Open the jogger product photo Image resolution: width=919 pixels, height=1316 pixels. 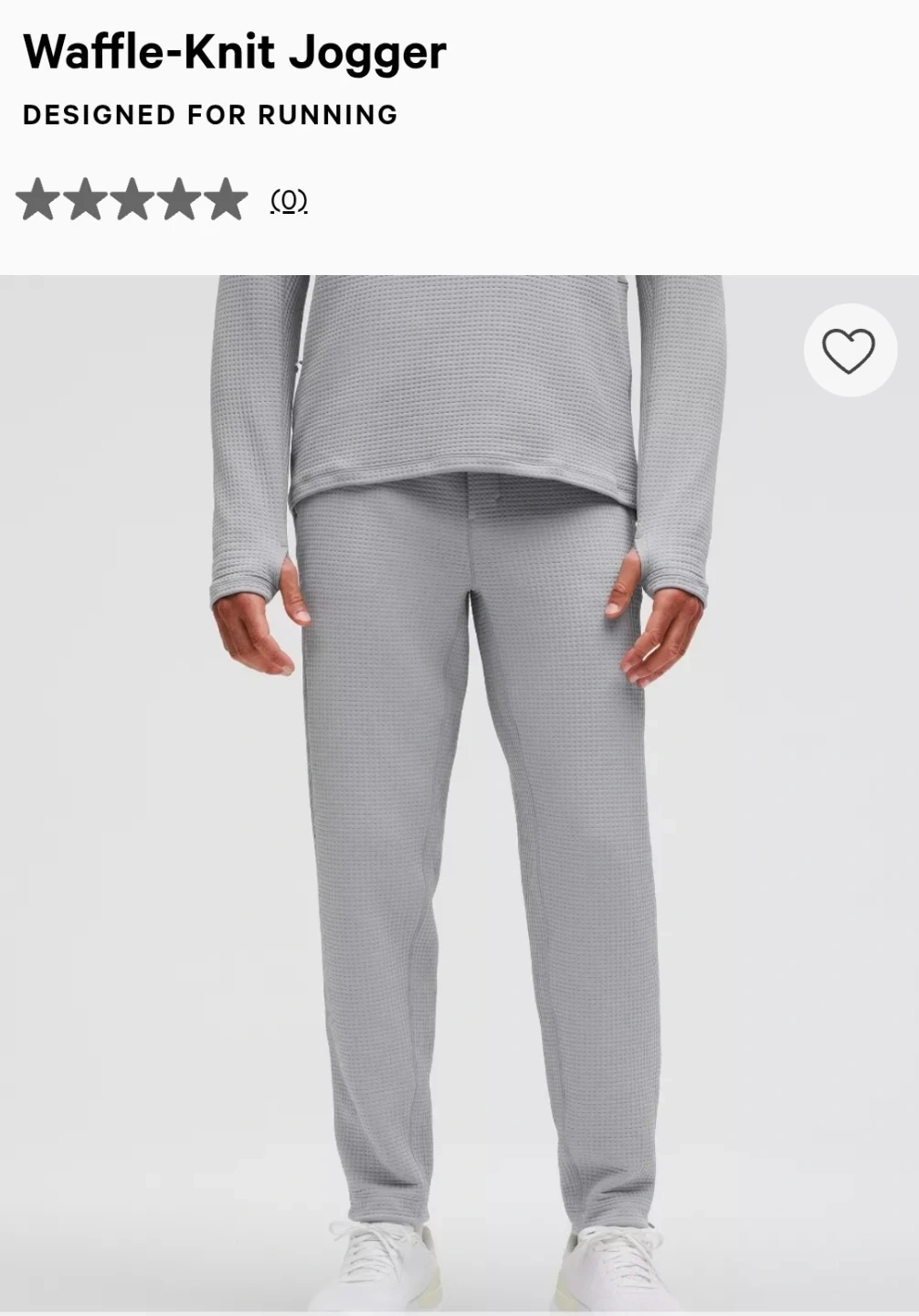pyautogui.click(x=459, y=795)
